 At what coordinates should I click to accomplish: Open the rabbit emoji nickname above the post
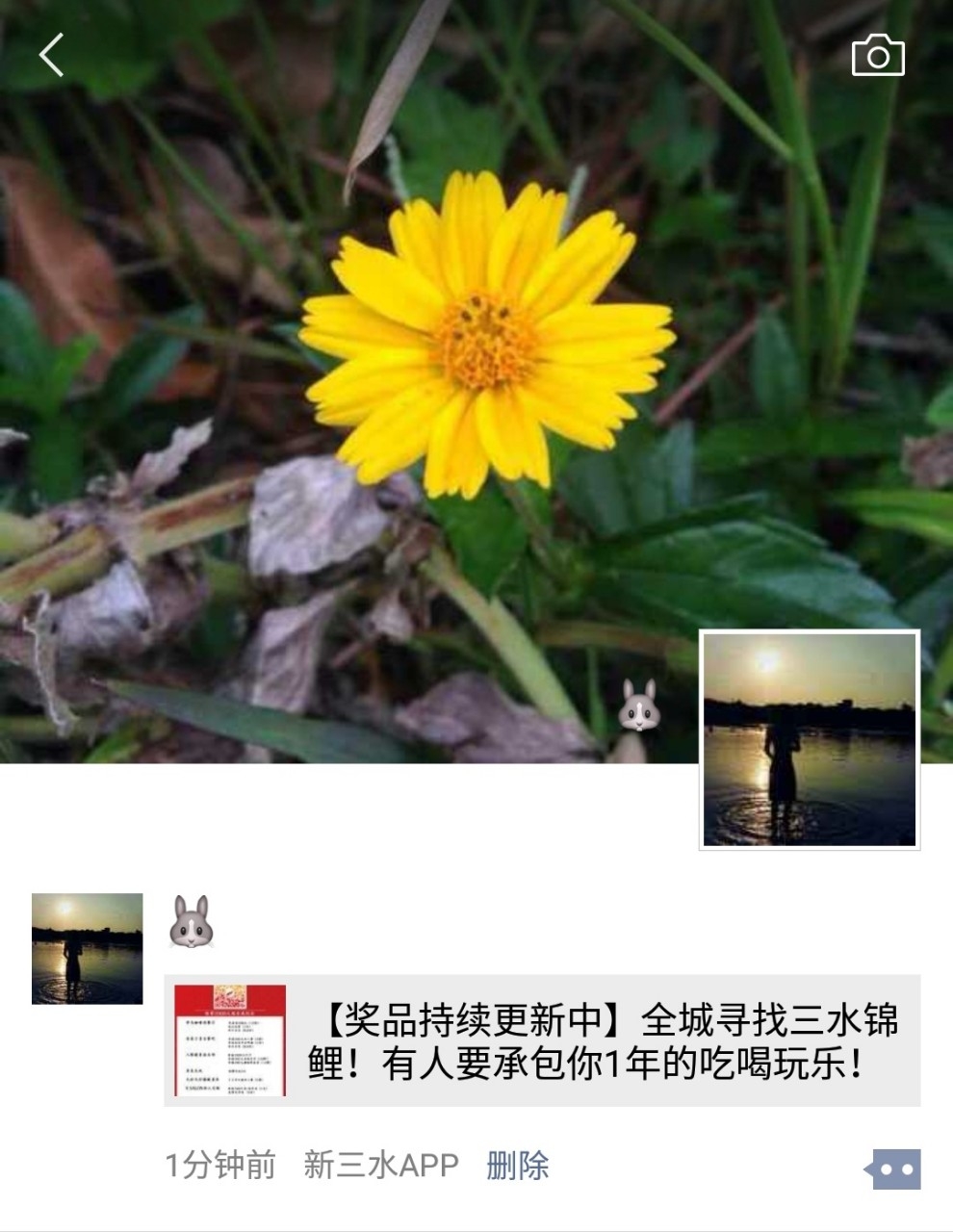tap(191, 921)
